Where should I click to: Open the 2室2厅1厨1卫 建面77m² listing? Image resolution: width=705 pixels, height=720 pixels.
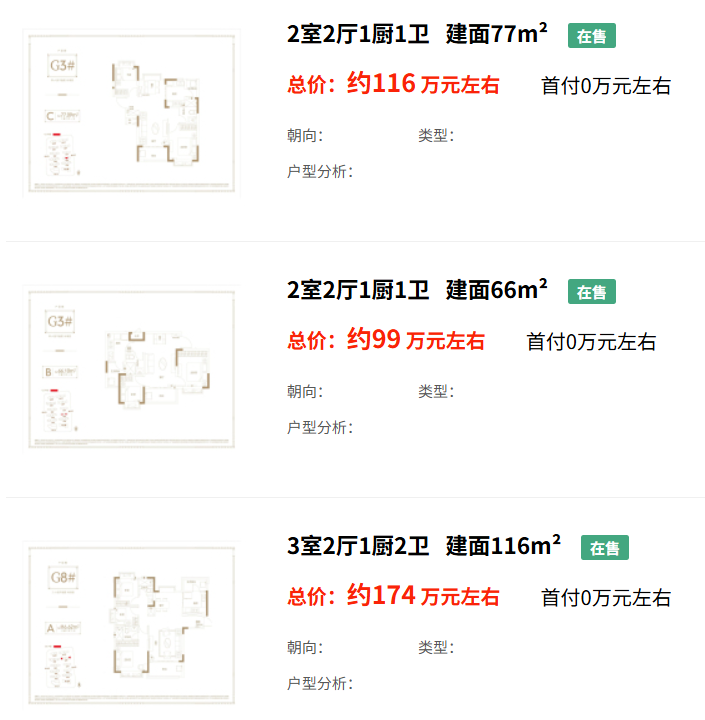pos(417,35)
